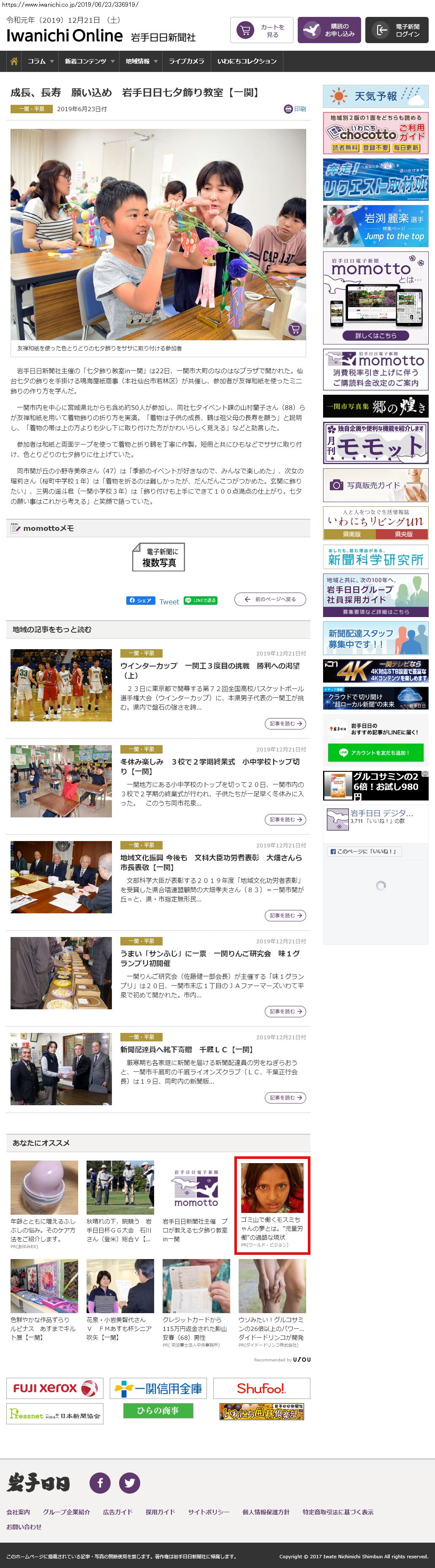Open the 天気予報 weather banner
This screenshot has height=1568, width=435.
pos(375,96)
